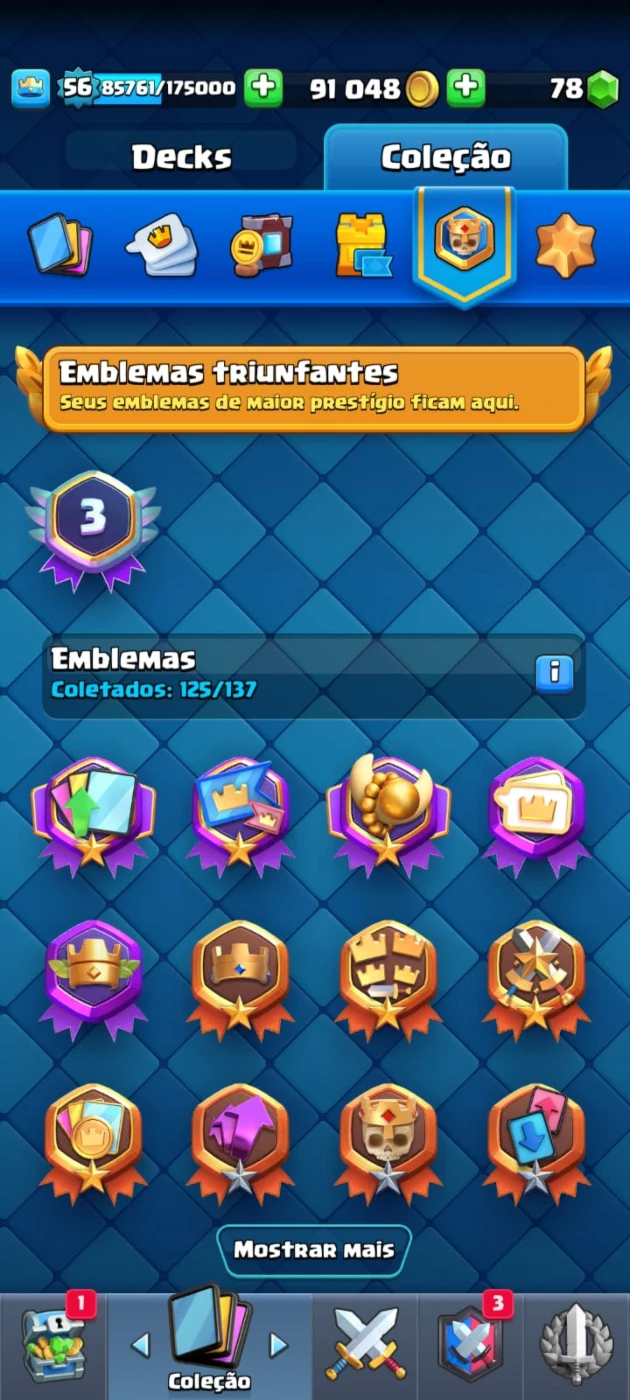Screen dimensions: 630x1400
Task: Tap Mostrar Mais to show more badges
Action: (x=314, y=1250)
